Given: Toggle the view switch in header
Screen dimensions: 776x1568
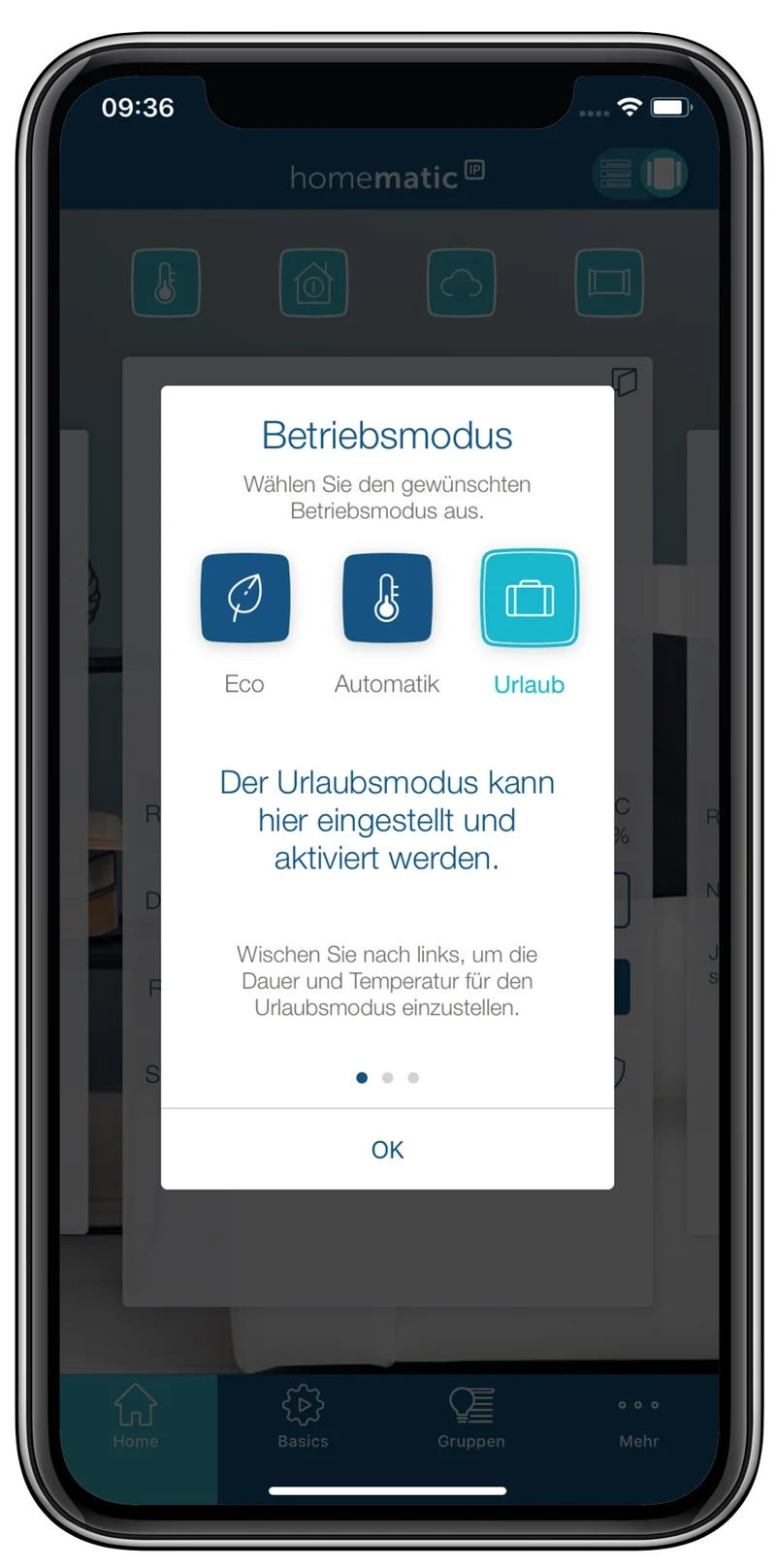Looking at the screenshot, I should (640, 175).
